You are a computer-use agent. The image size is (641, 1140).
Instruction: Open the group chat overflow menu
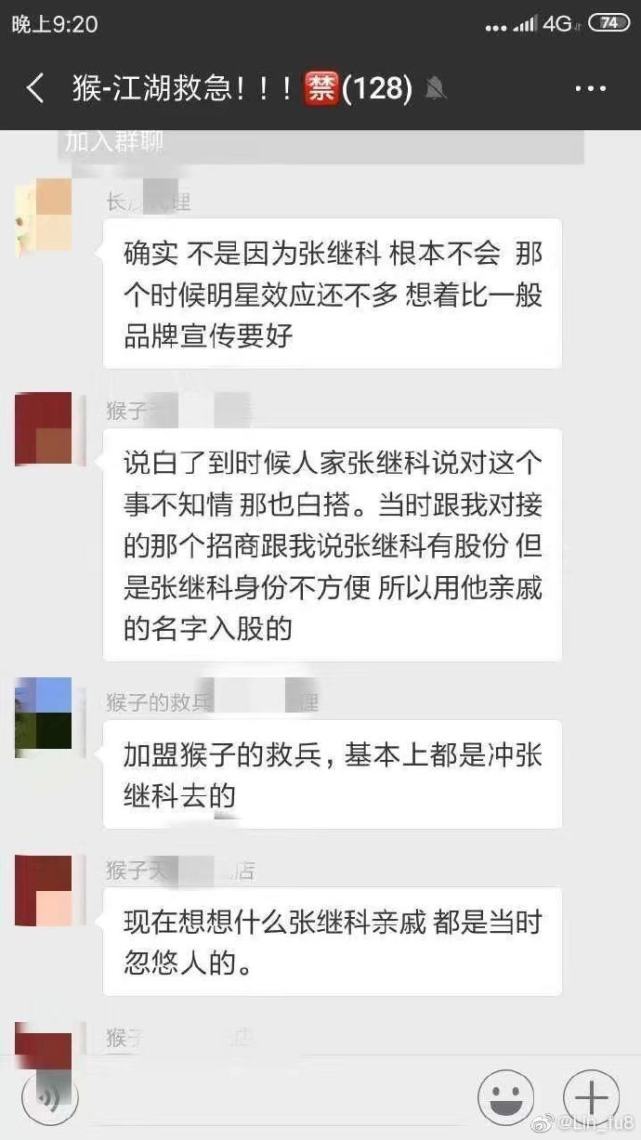pyautogui.click(x=591, y=89)
